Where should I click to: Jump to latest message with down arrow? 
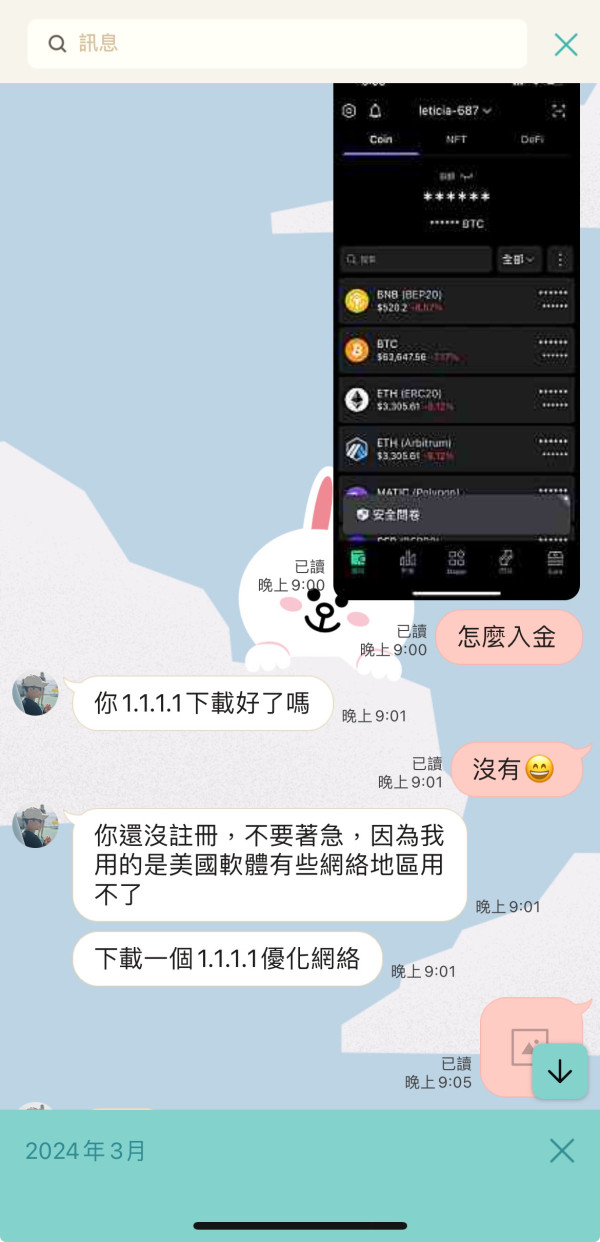coord(560,1071)
